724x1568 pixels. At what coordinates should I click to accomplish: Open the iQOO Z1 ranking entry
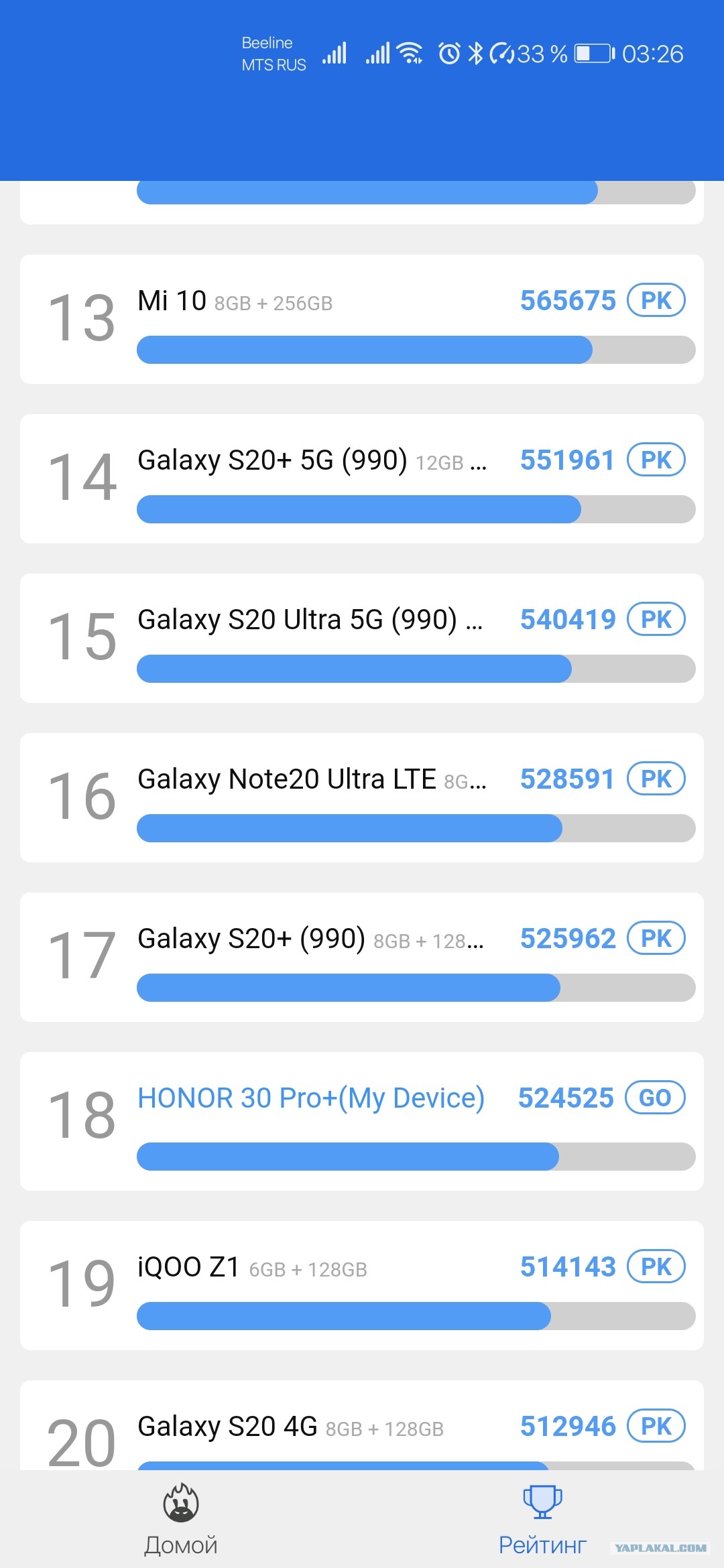pyautogui.click(x=362, y=1285)
